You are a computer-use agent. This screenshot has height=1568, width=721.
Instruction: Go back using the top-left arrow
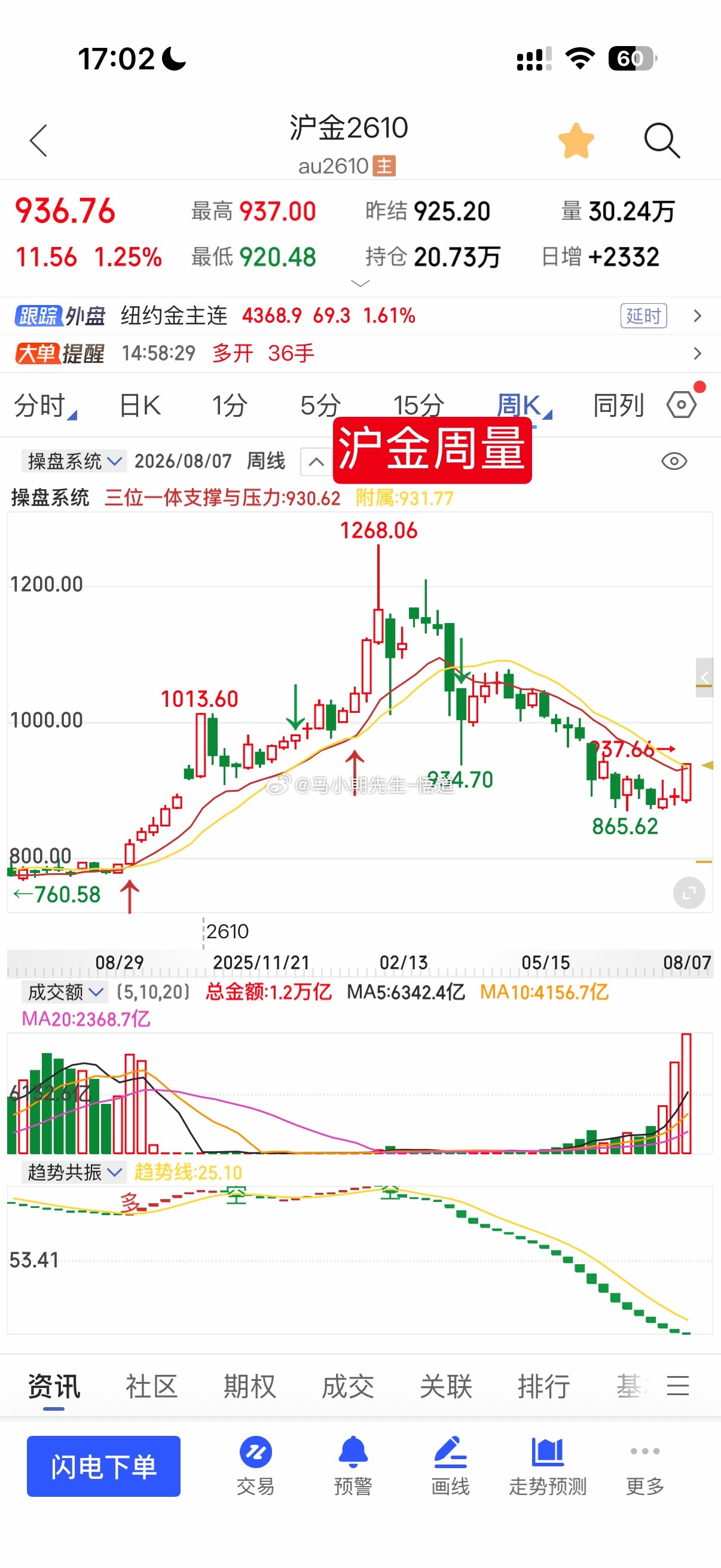tap(39, 141)
